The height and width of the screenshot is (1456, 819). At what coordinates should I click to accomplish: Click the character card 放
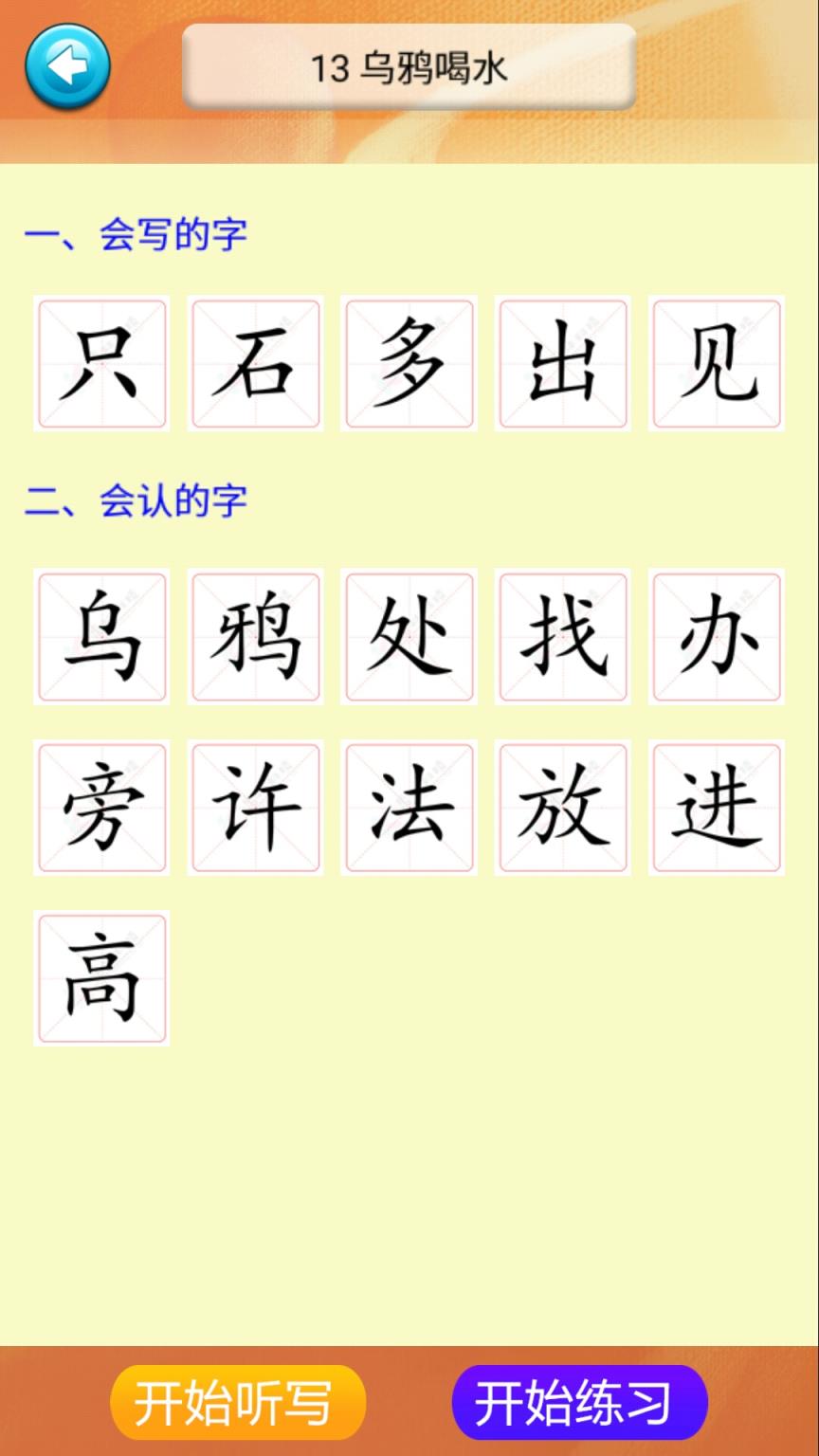click(x=562, y=808)
